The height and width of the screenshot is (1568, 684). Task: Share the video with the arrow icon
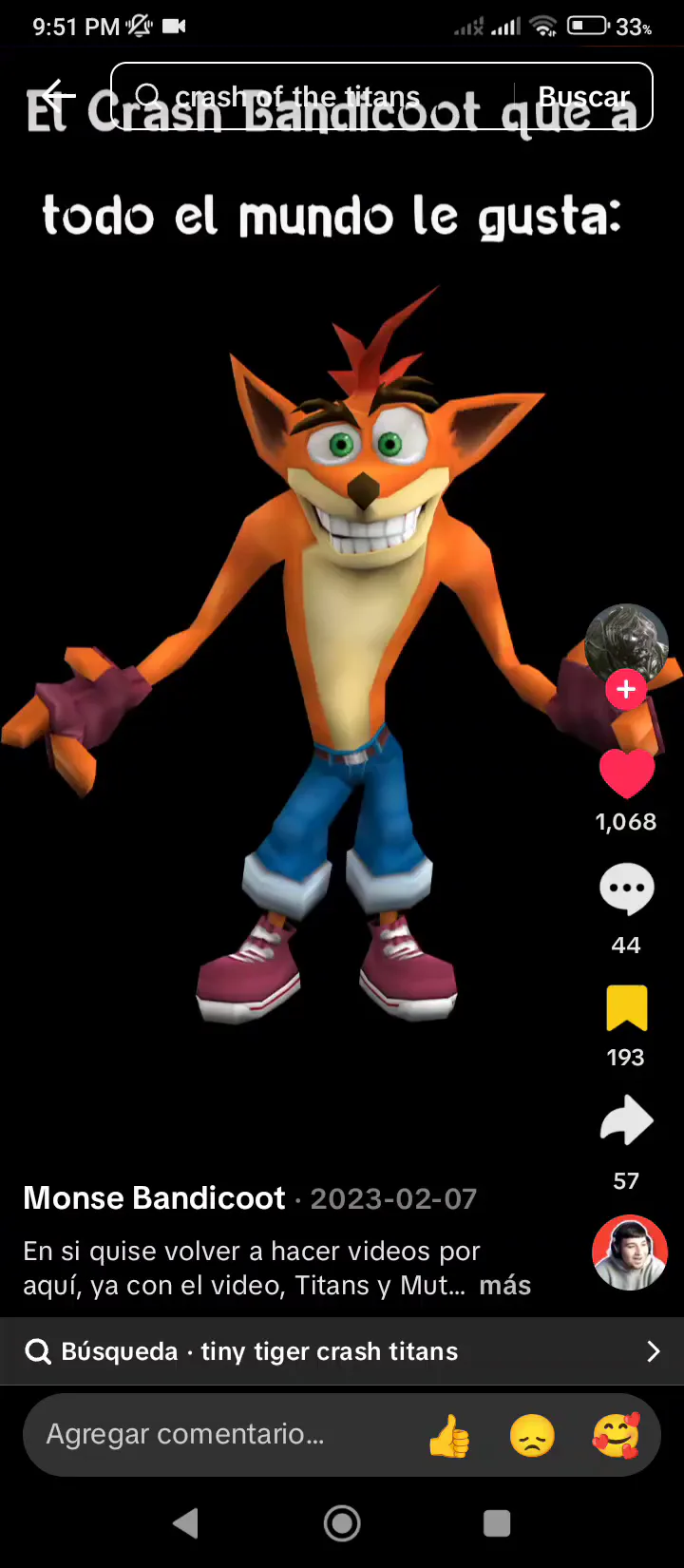click(x=626, y=1121)
